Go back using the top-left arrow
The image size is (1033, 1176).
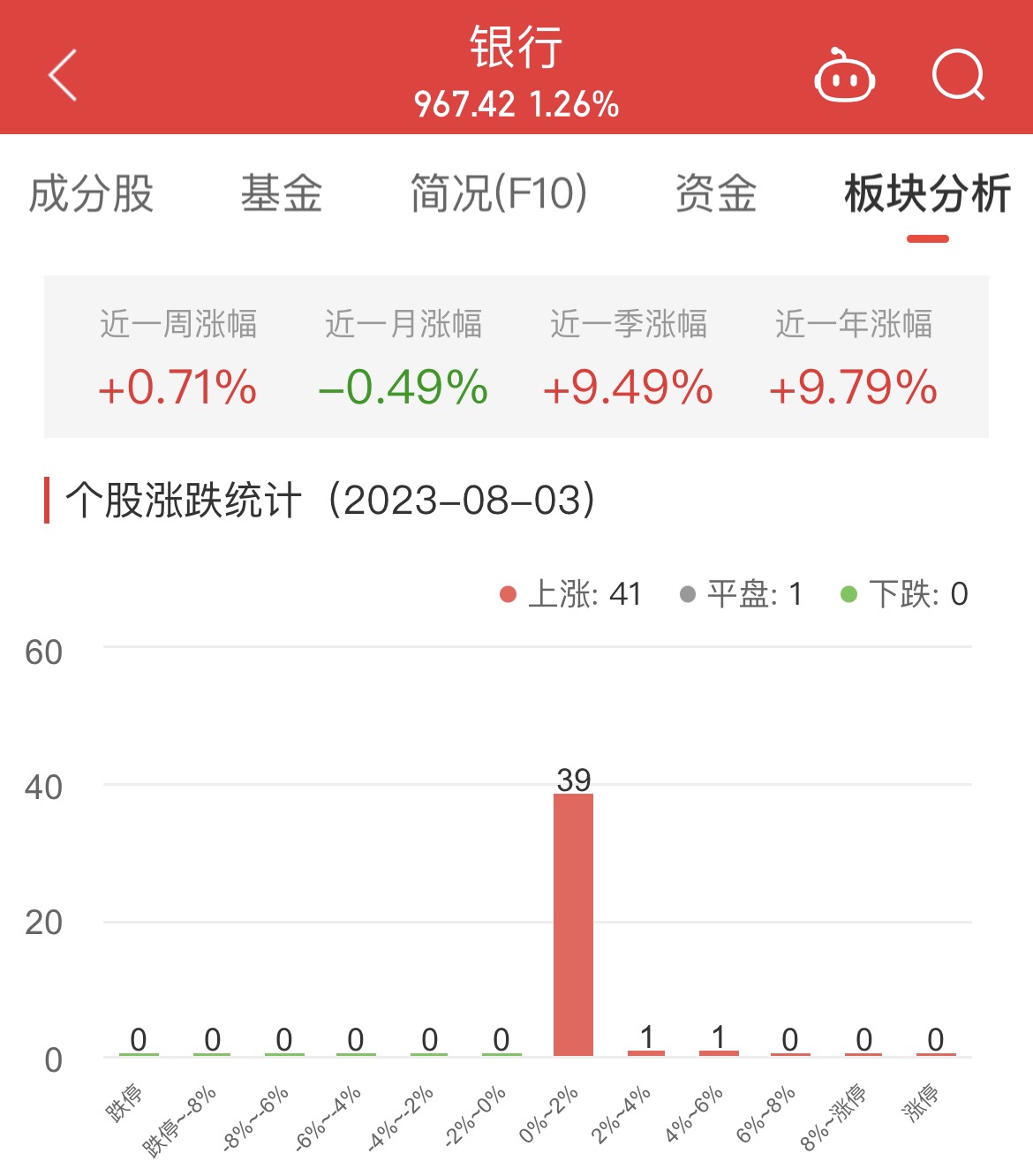click(63, 75)
